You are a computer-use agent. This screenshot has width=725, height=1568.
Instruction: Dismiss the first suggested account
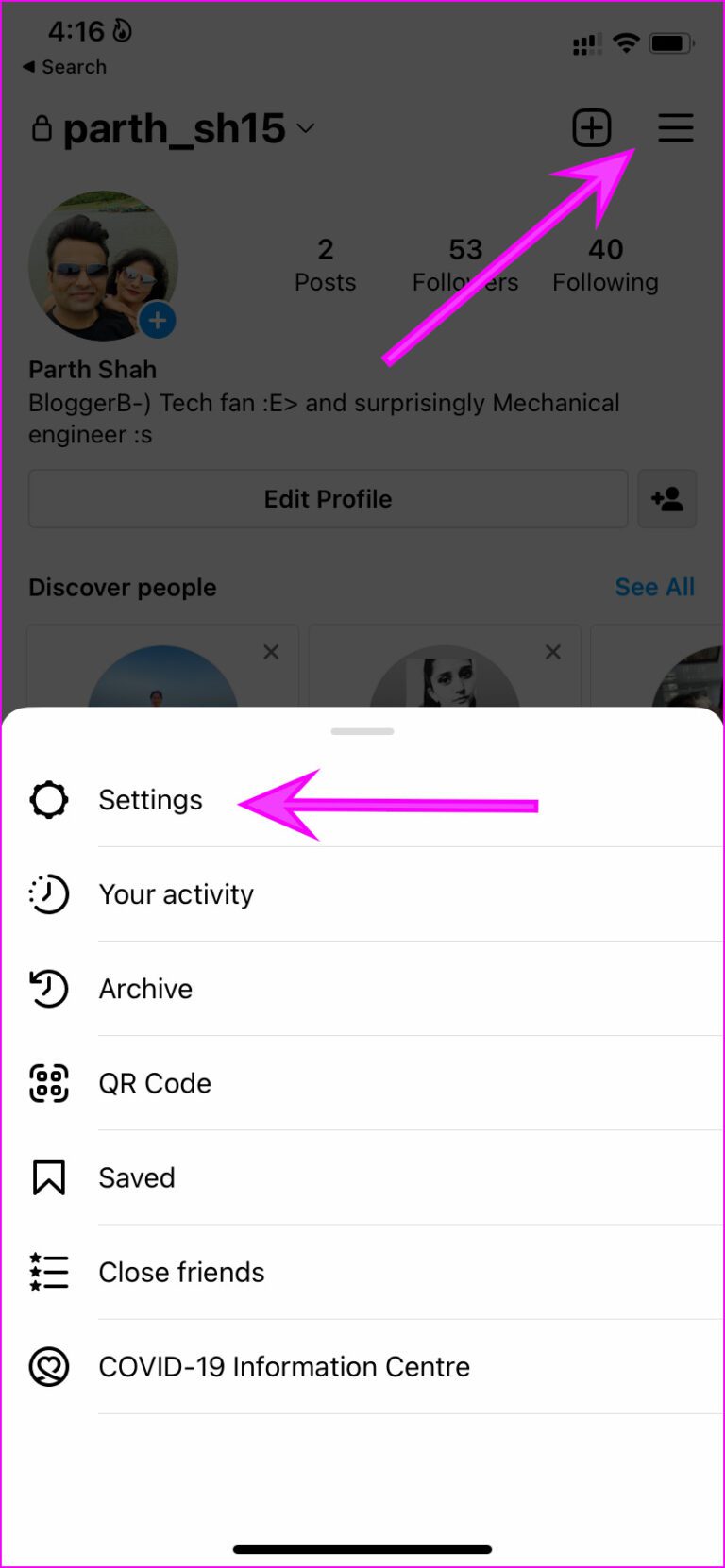271,651
